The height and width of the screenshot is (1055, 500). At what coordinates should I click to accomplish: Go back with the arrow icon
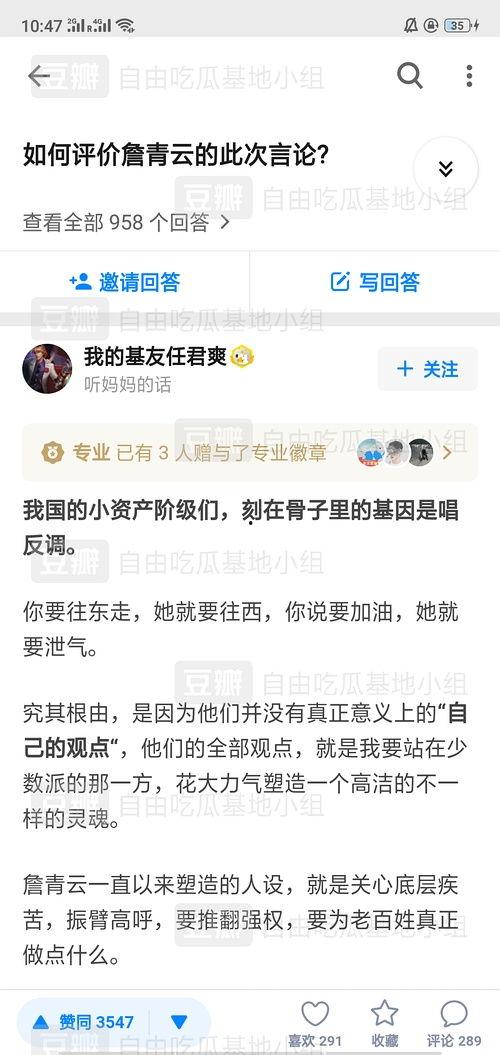(x=38, y=76)
